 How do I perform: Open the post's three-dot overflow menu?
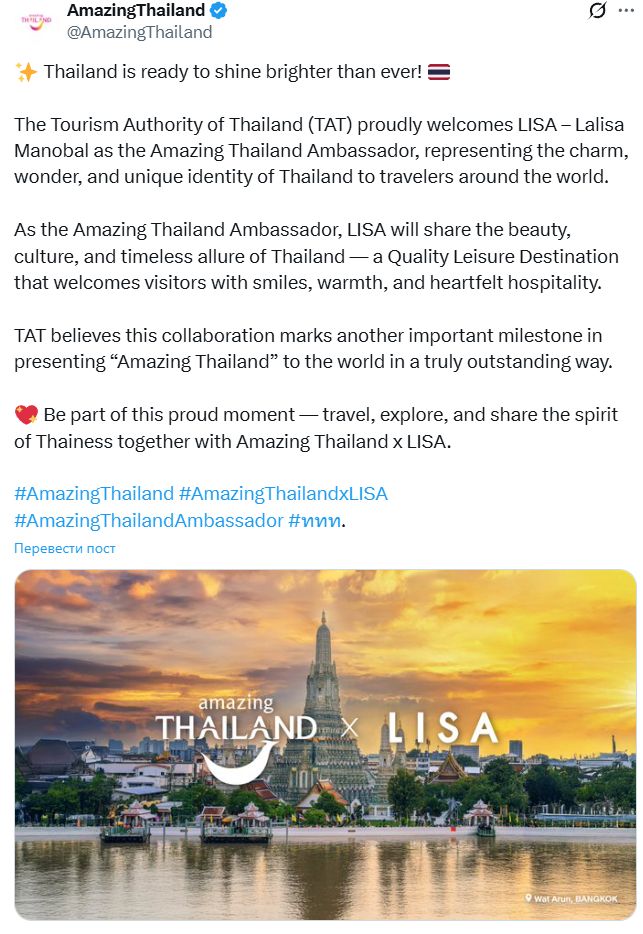pyautogui.click(x=627, y=11)
